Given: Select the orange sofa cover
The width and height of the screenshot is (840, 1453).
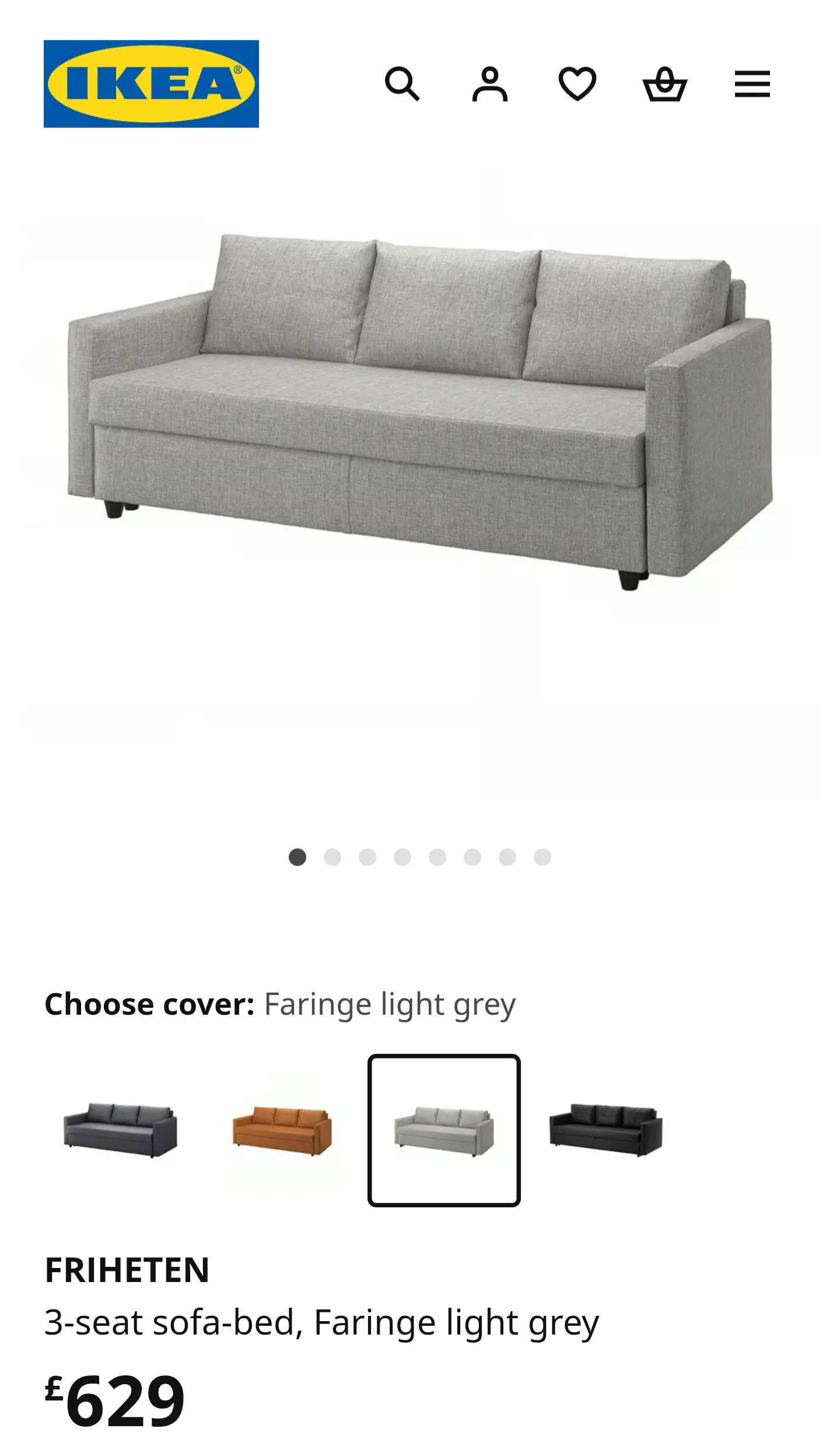Looking at the screenshot, I should pyautogui.click(x=282, y=1131).
